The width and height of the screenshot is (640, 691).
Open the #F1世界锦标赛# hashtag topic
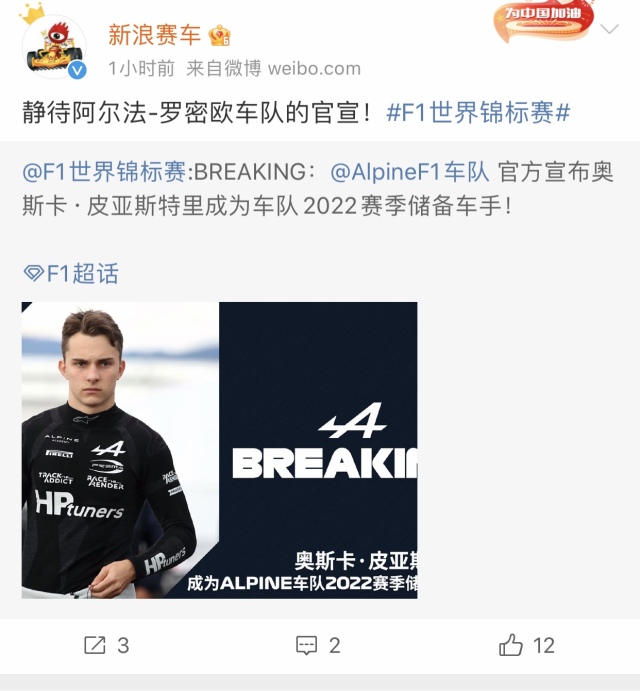tap(477, 112)
